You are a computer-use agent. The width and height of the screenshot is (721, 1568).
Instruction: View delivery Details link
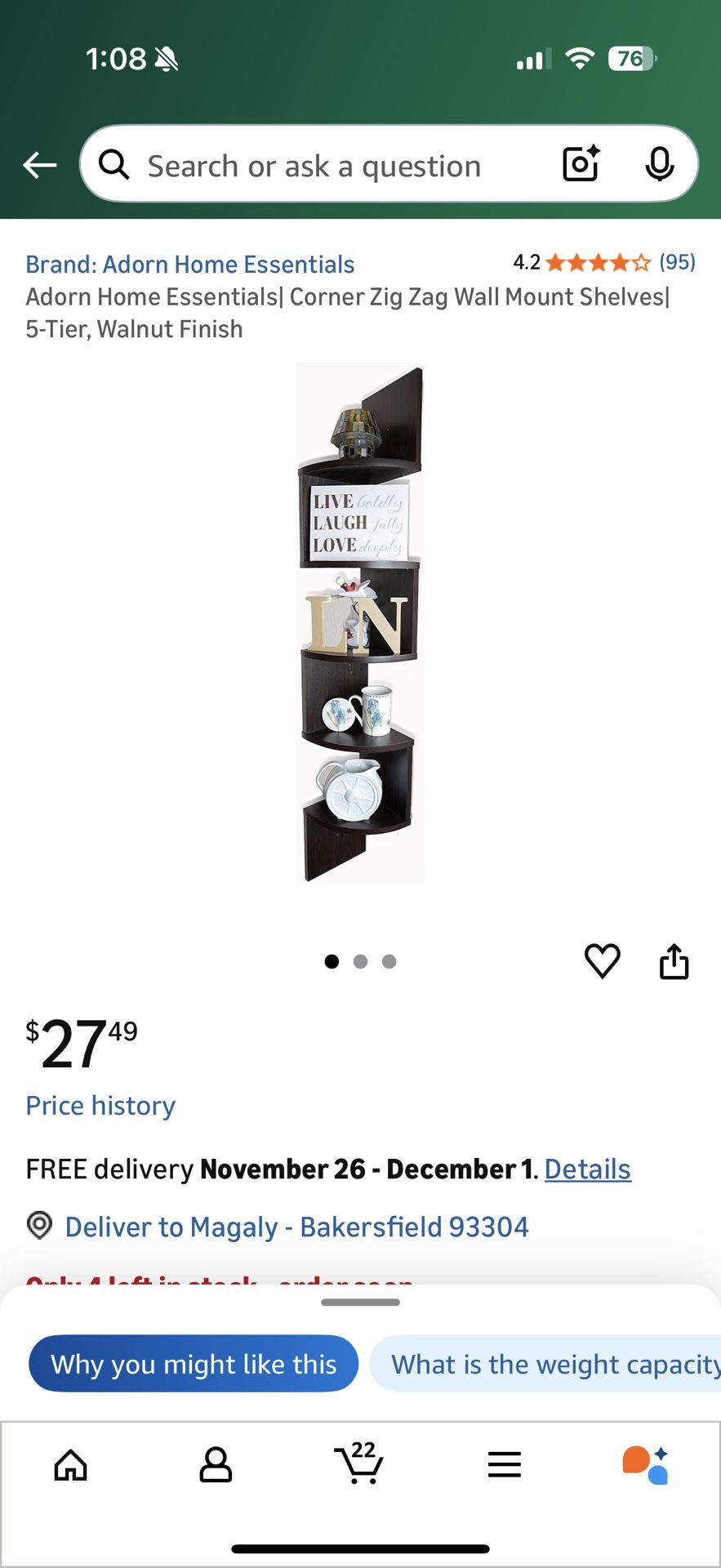[587, 1168]
